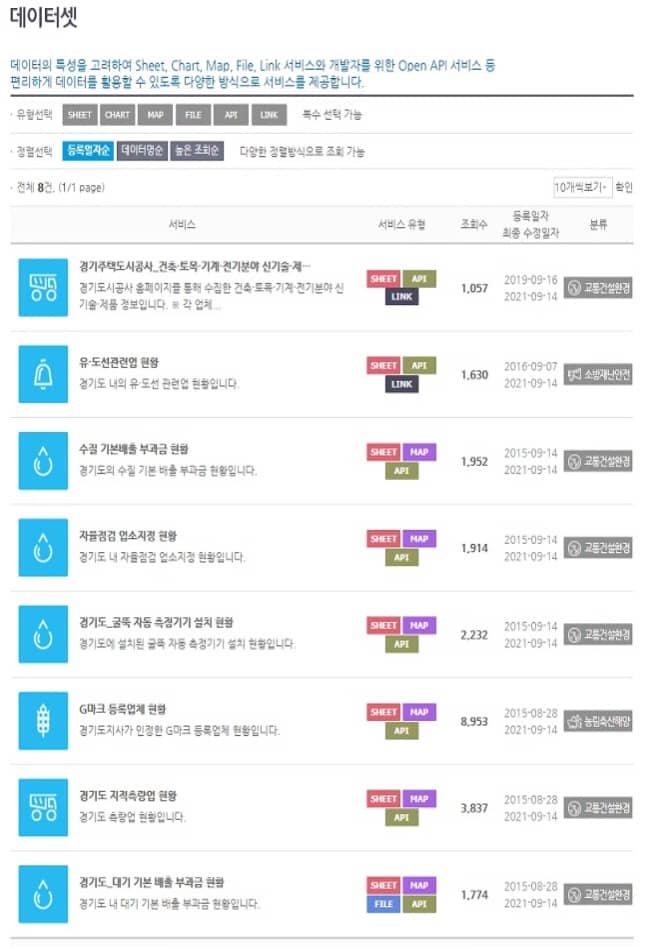This screenshot has width=650, height=947.
Task: Filter datasets by FILE type
Action: [193, 115]
